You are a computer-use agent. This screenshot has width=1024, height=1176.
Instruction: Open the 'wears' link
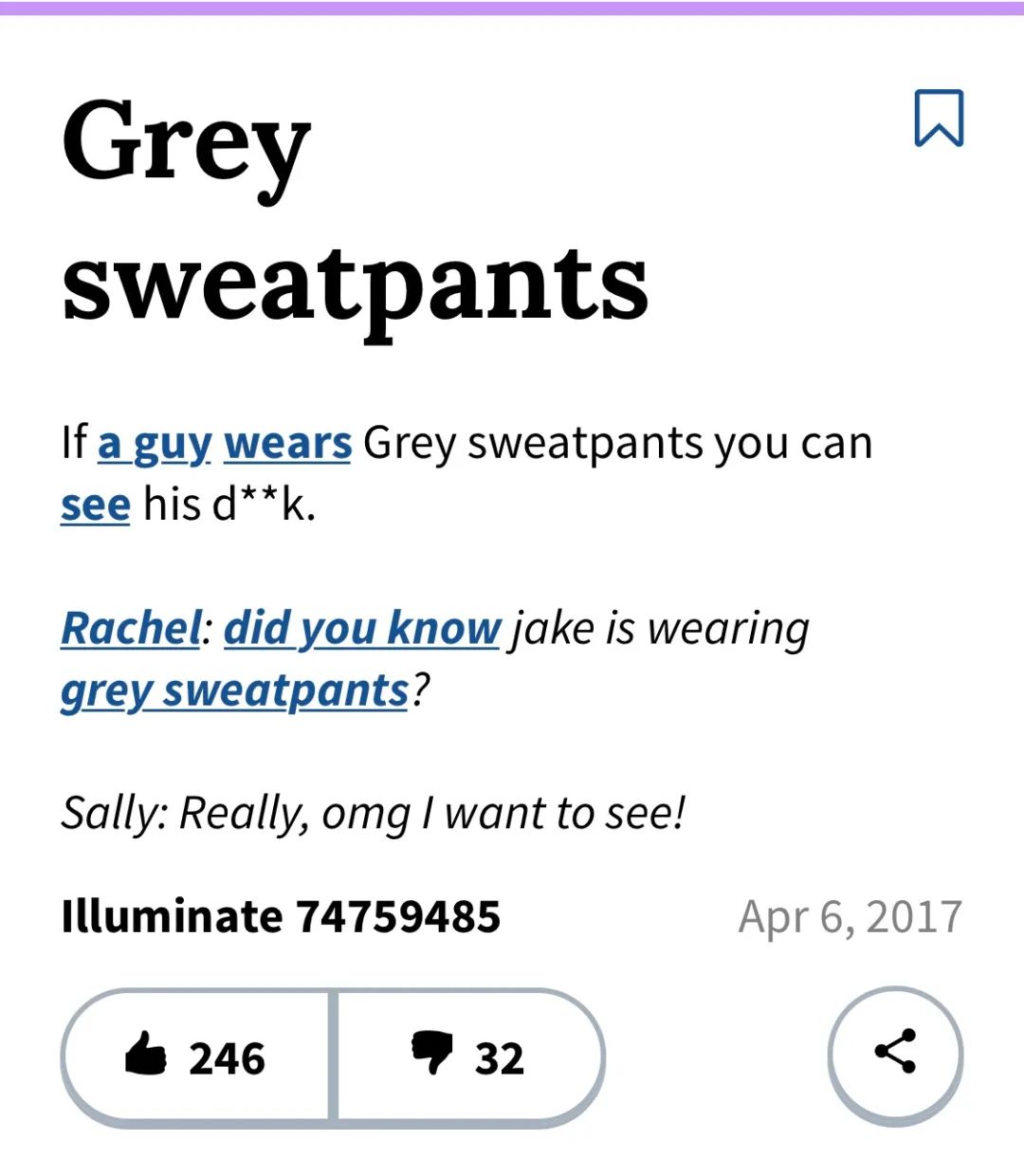coord(287,444)
